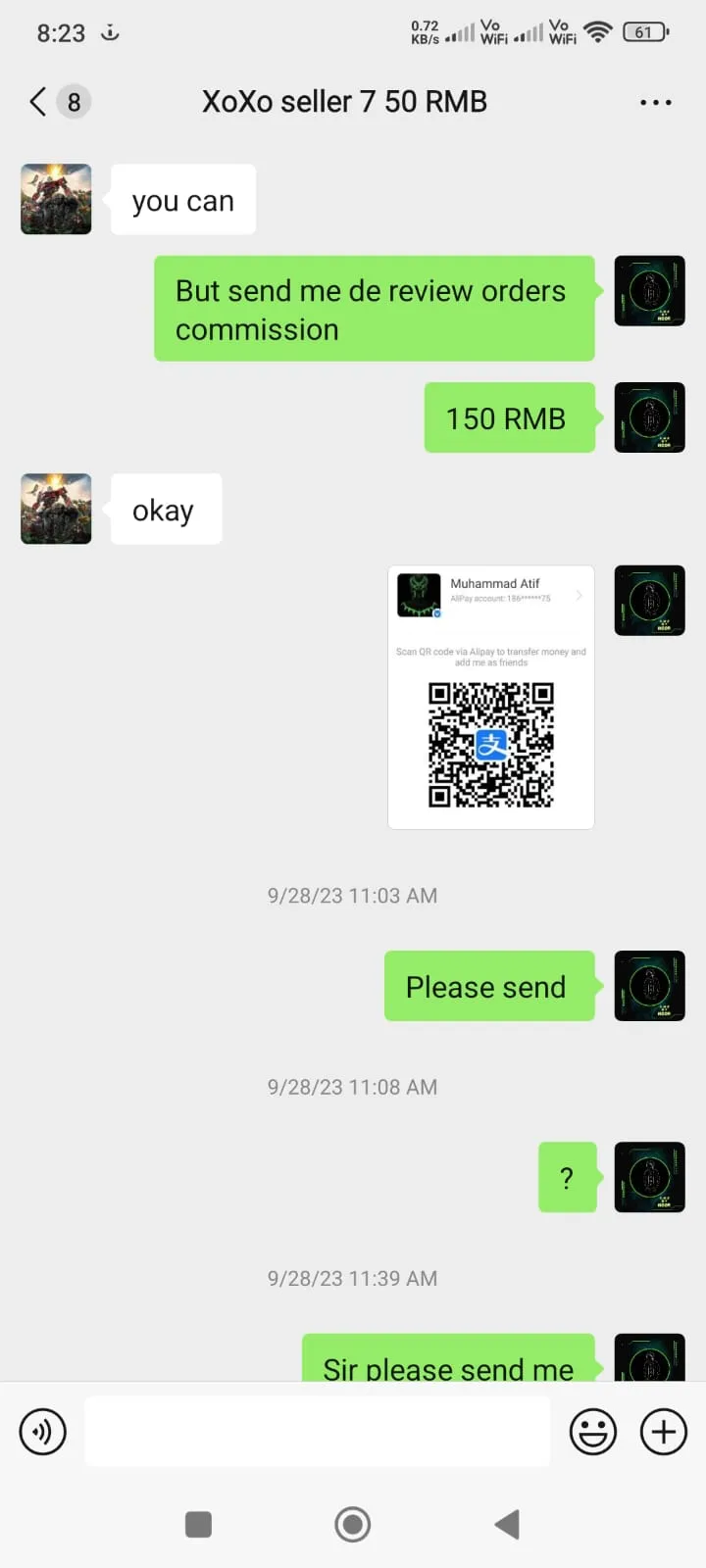Go back to the chat list
The width and height of the screenshot is (706, 1568).
[x=39, y=102]
